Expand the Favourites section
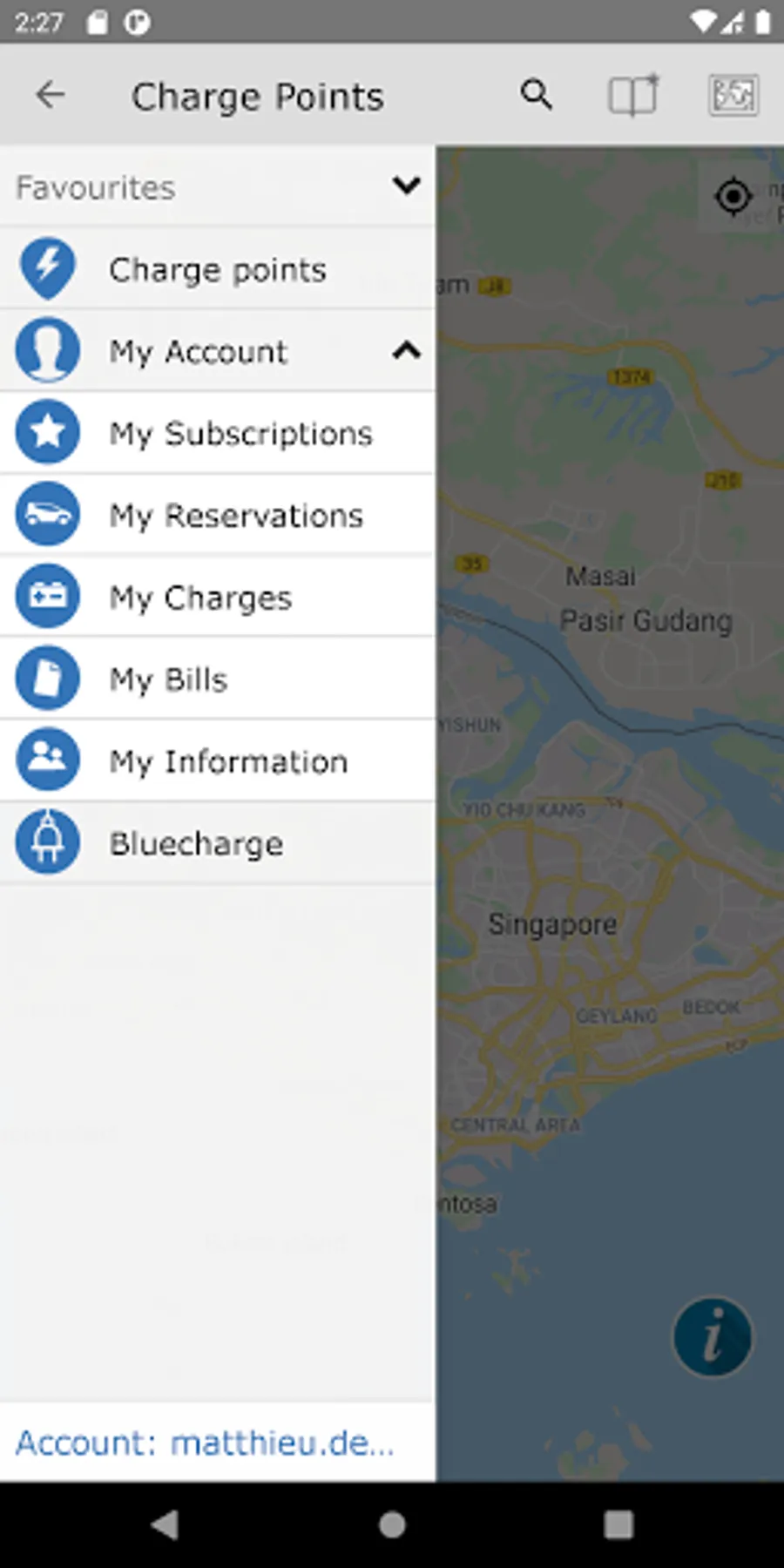The image size is (784, 1568). [406, 186]
